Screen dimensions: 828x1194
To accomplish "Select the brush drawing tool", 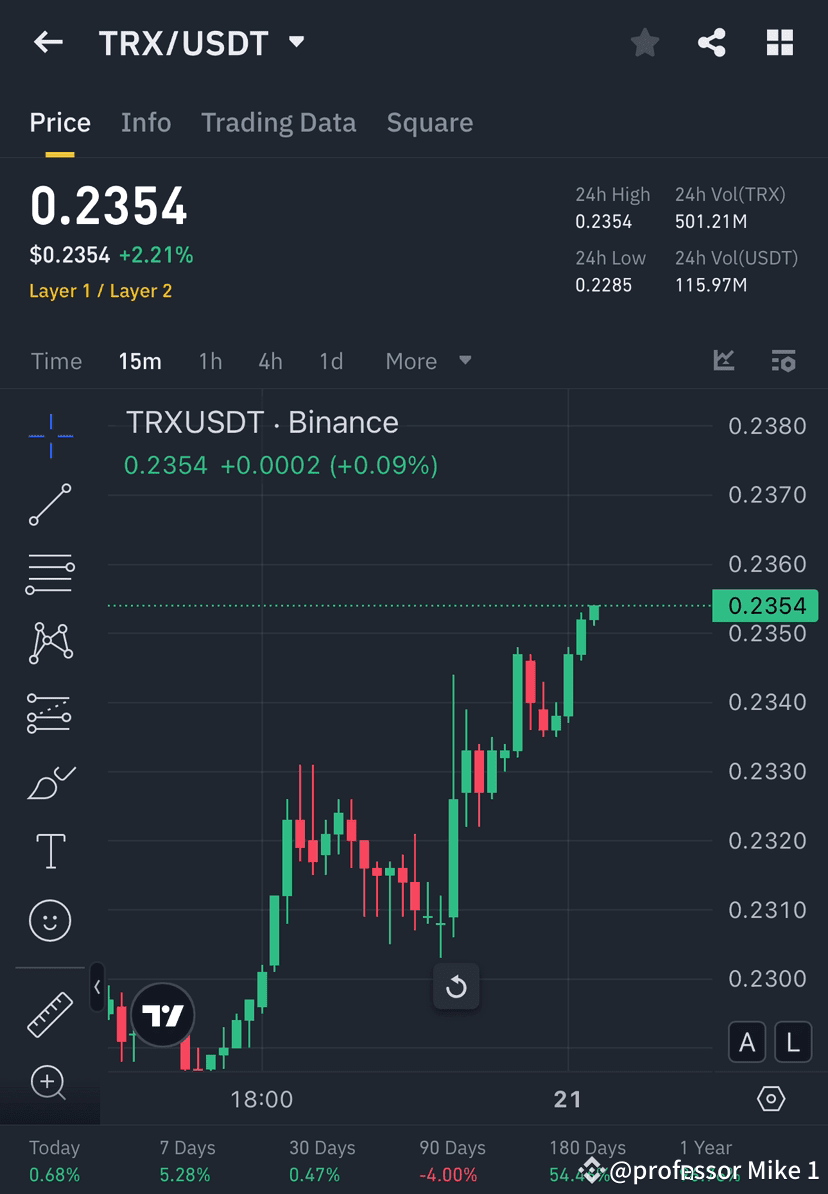I will 49,782.
